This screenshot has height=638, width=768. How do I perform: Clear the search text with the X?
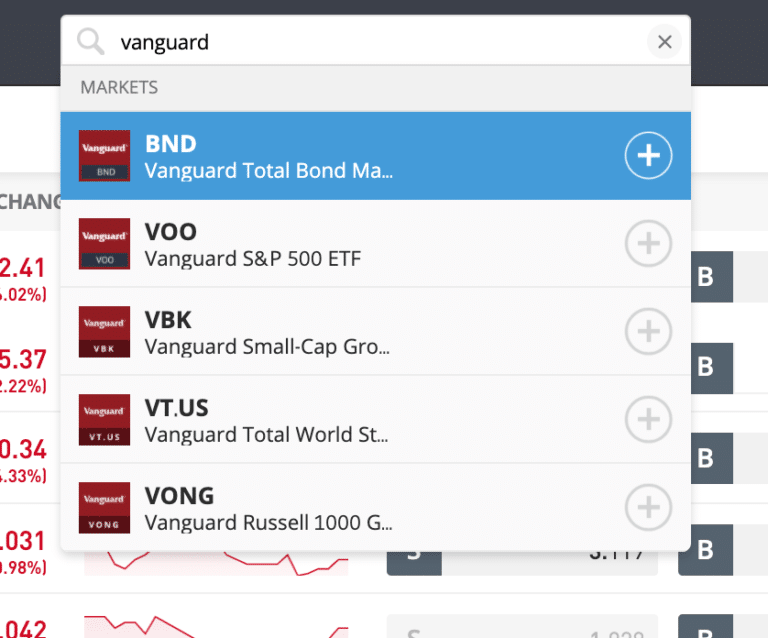tap(664, 42)
